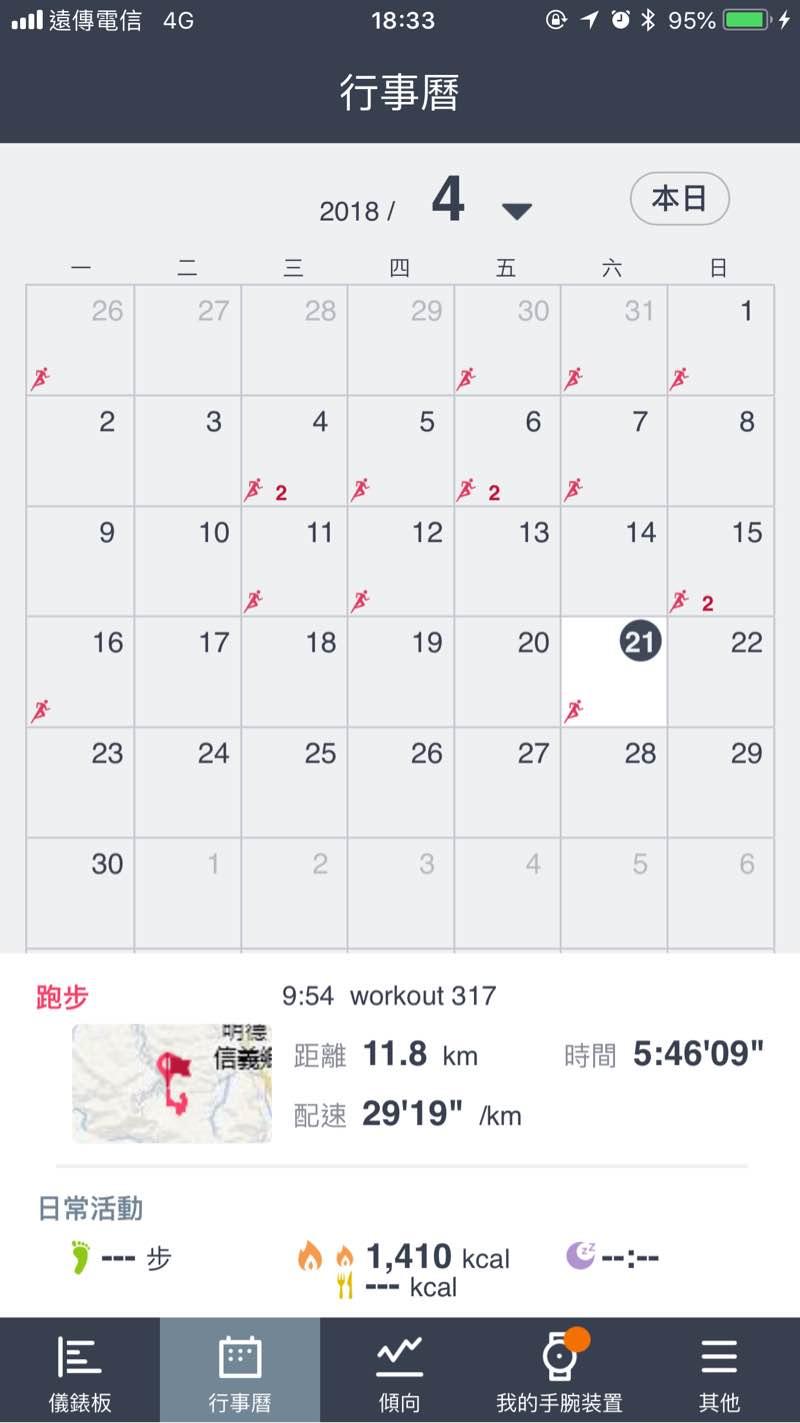Switch to the 儀錶板 dashboard tab
The width and height of the screenshot is (800, 1423).
pyautogui.click(x=80, y=1372)
